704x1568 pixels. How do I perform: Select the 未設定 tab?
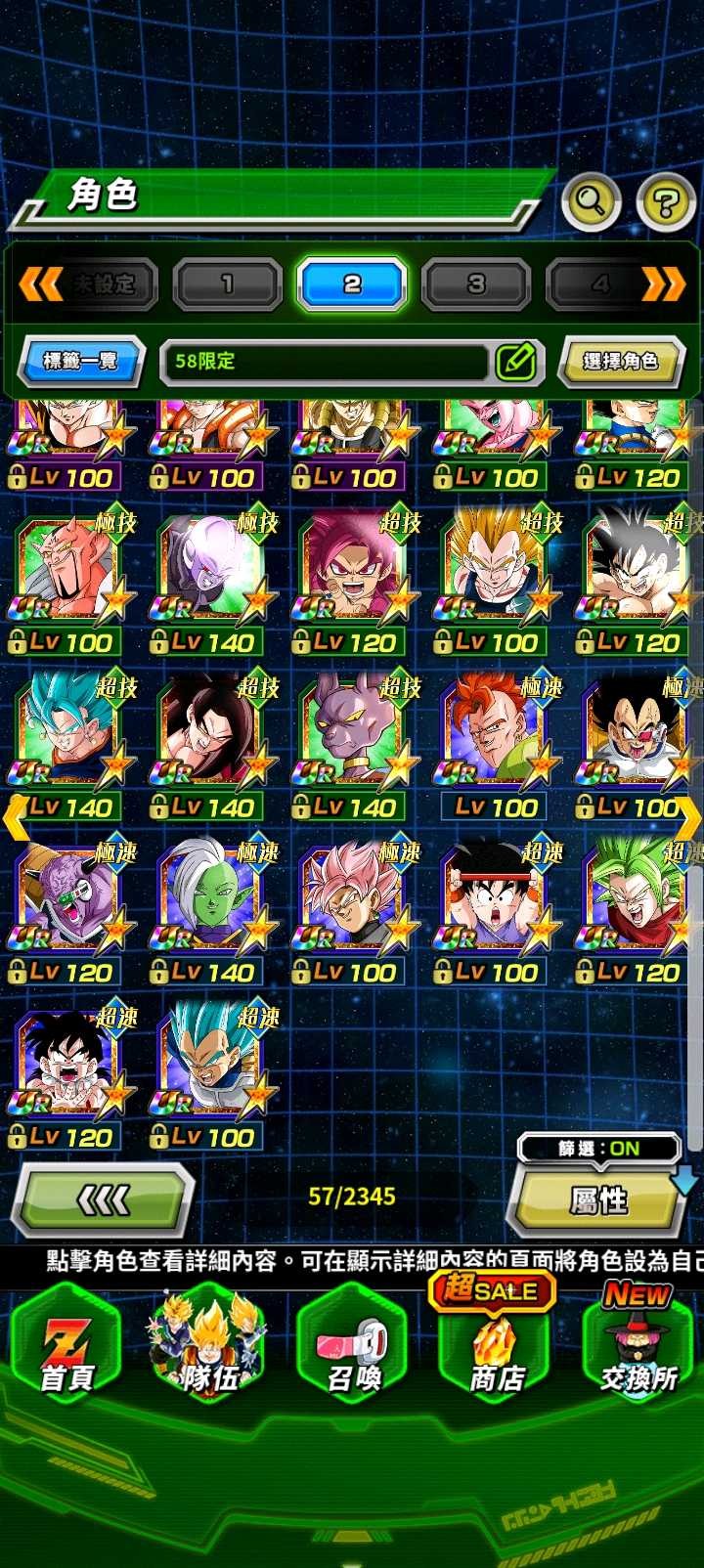click(x=103, y=284)
